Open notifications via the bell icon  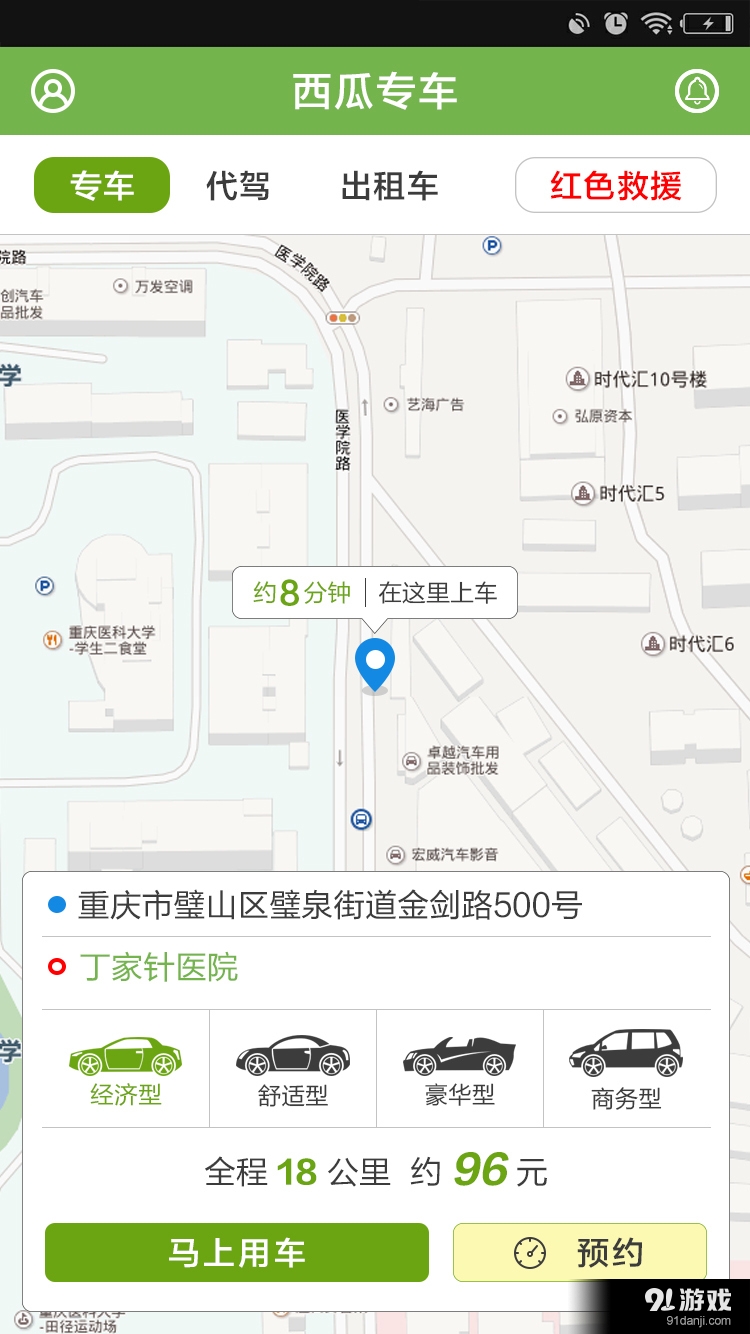click(697, 91)
